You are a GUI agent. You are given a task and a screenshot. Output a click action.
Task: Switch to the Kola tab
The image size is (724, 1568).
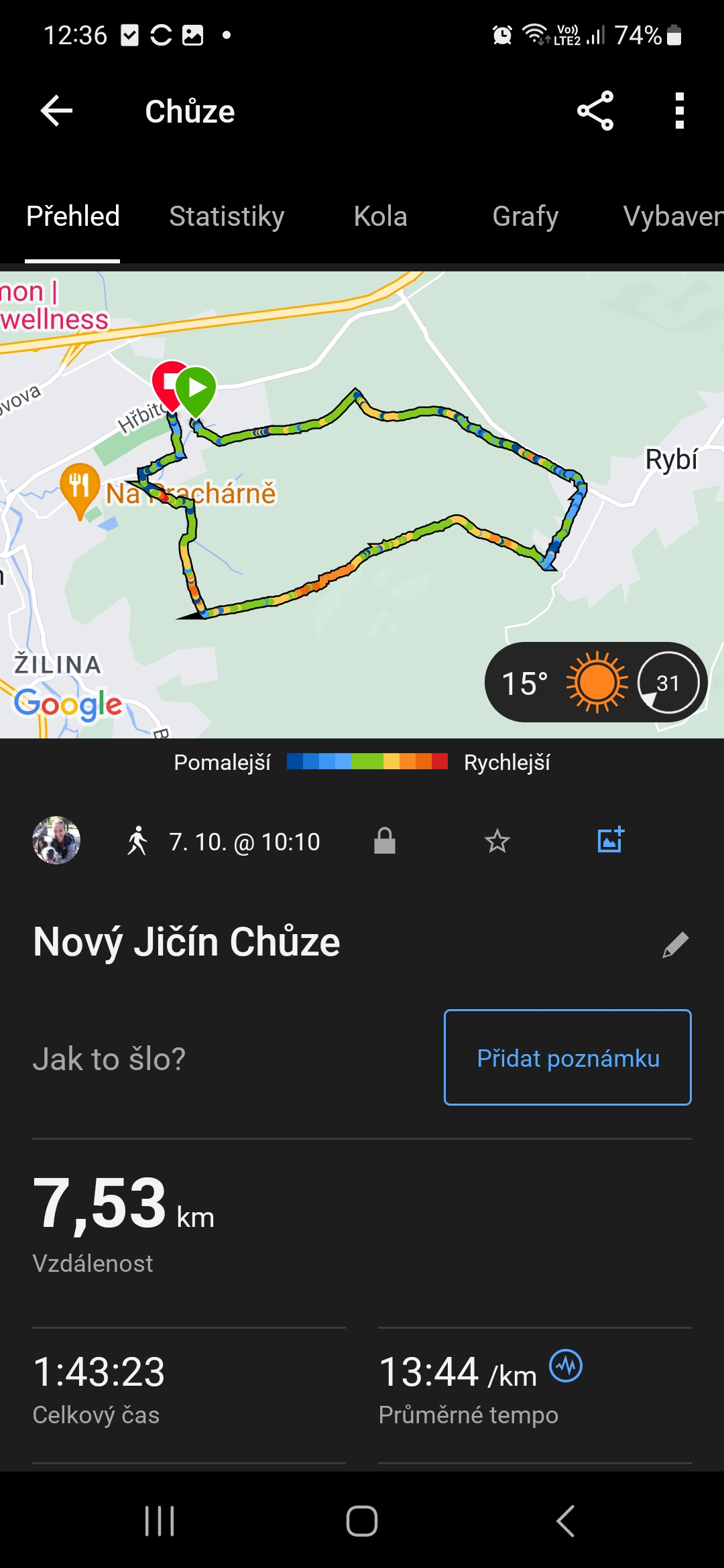click(x=380, y=216)
